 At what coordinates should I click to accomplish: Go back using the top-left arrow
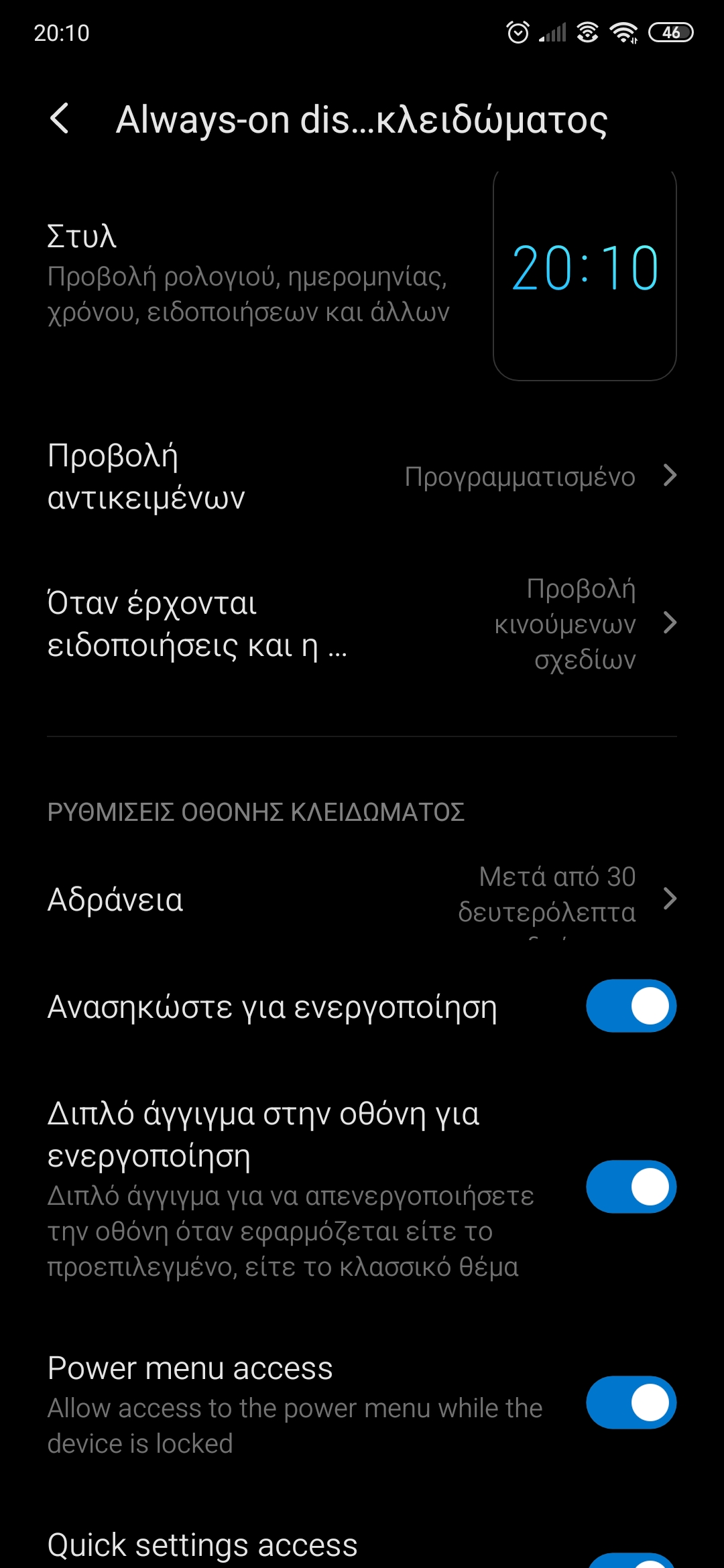(60, 119)
